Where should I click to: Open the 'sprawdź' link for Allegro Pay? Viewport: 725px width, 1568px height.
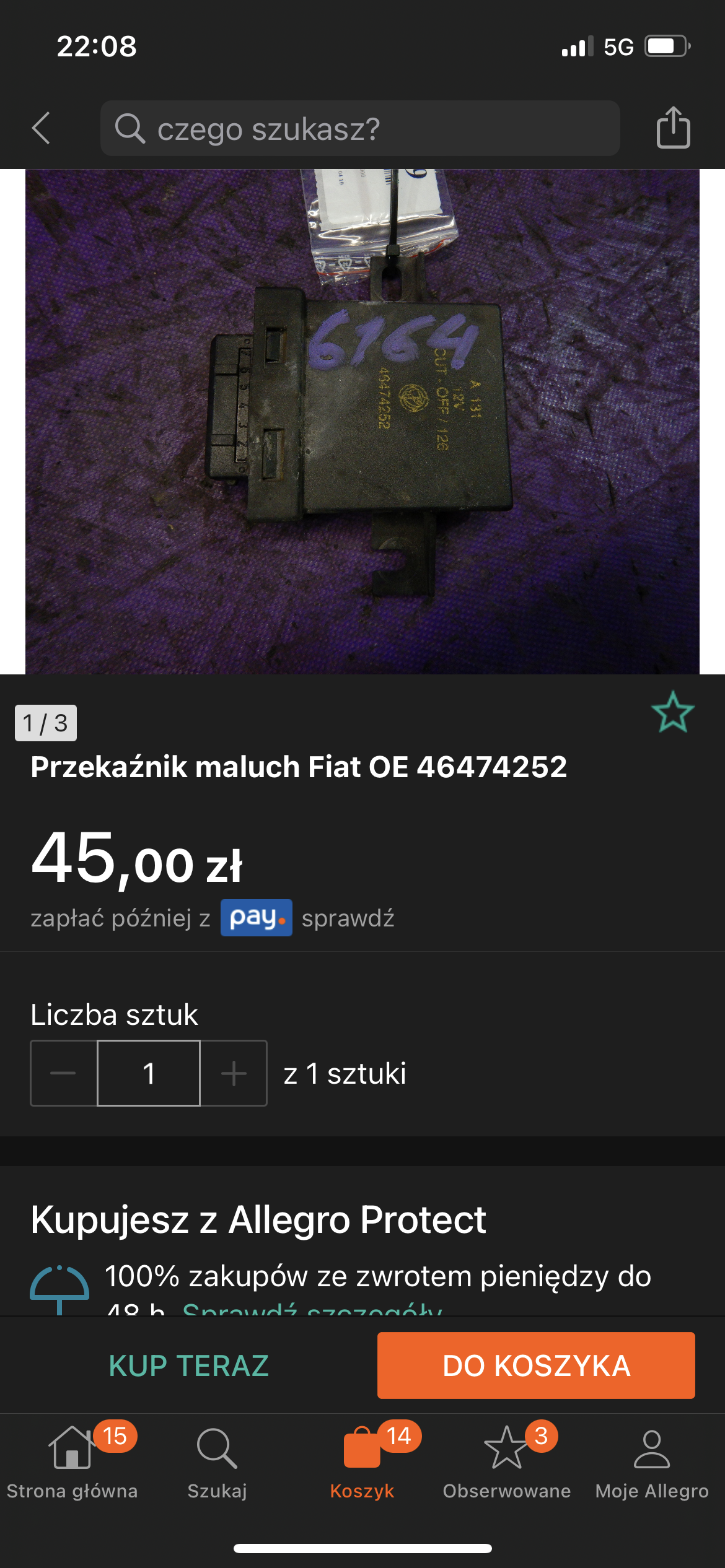(x=348, y=918)
